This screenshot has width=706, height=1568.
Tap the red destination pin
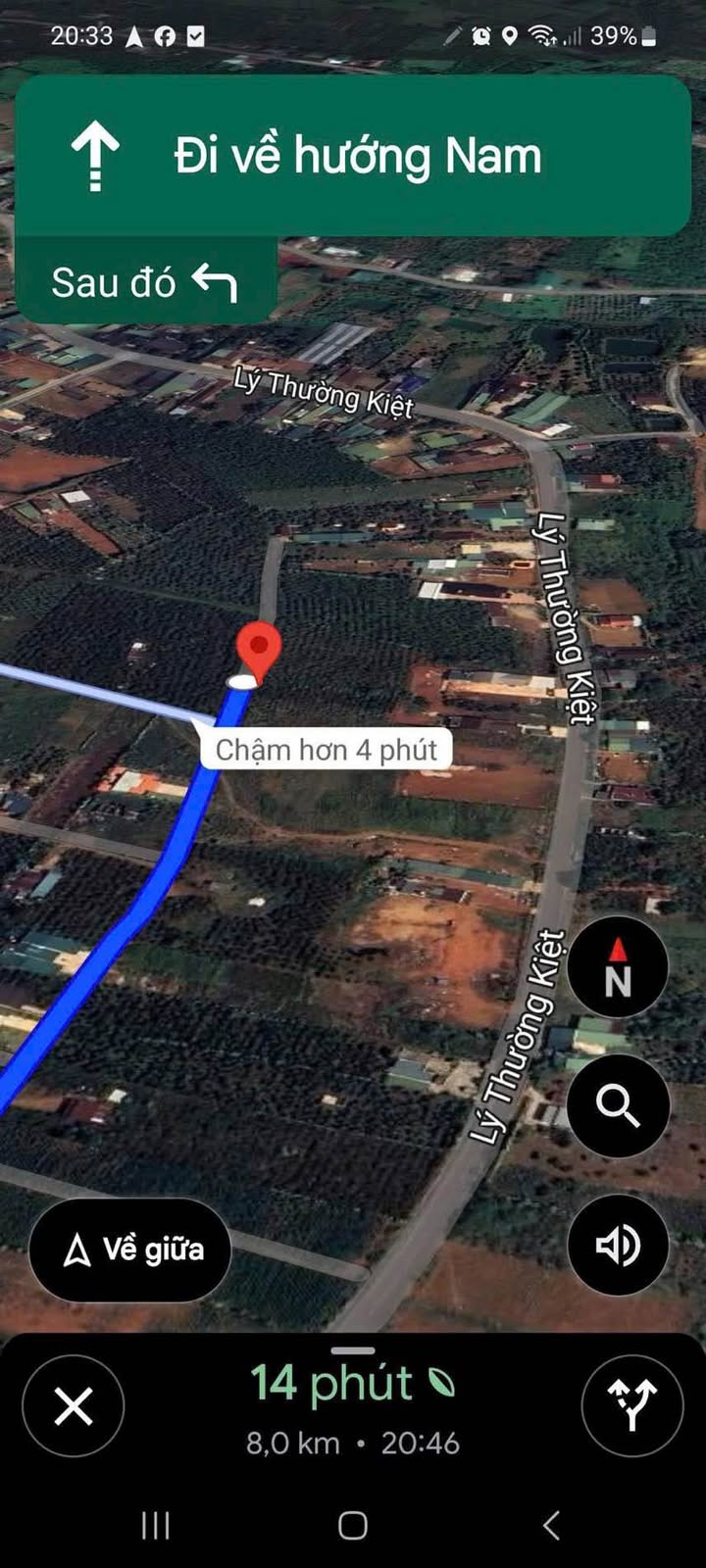pos(259,649)
